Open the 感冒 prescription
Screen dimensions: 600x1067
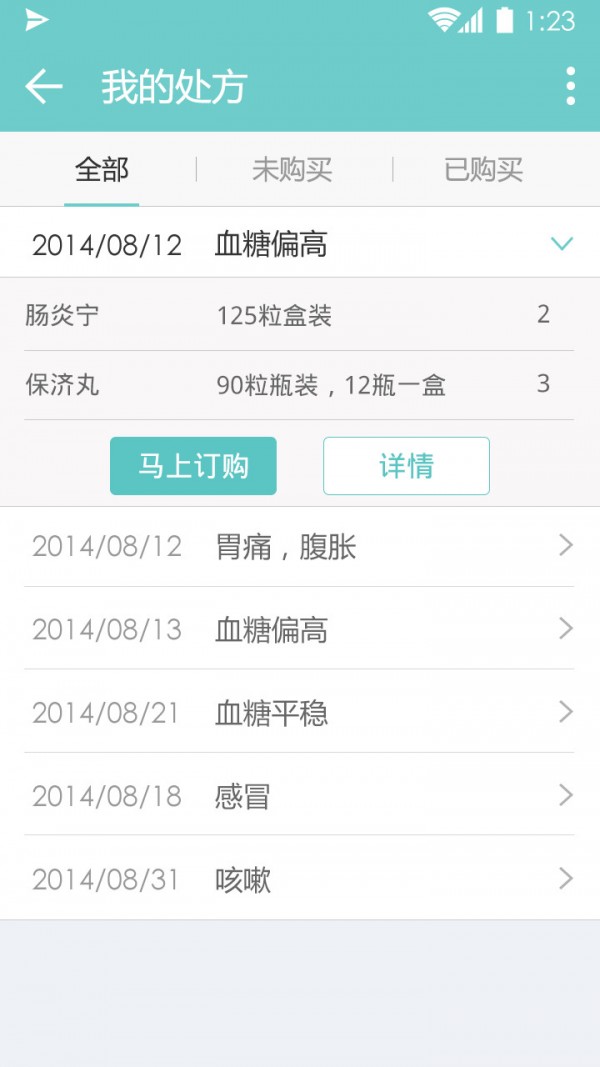pos(299,796)
